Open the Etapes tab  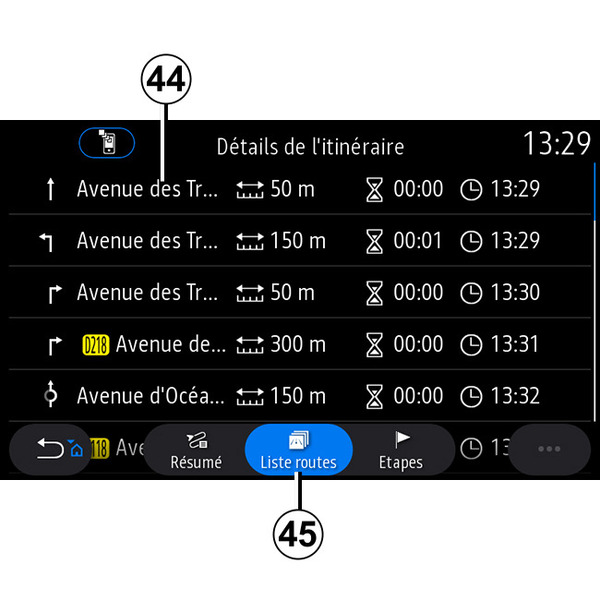coord(400,450)
